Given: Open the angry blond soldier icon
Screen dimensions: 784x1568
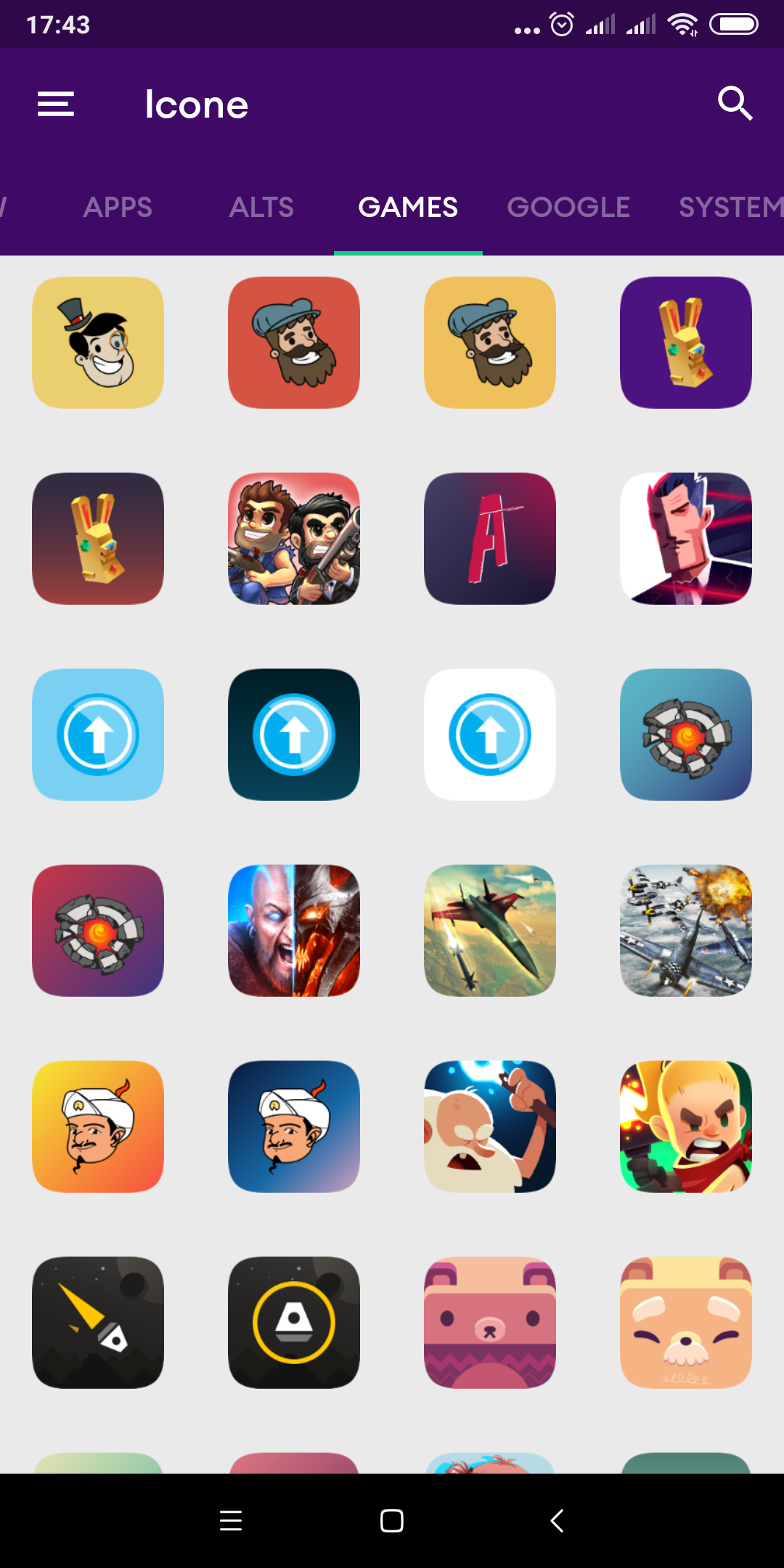Looking at the screenshot, I should (x=686, y=1127).
